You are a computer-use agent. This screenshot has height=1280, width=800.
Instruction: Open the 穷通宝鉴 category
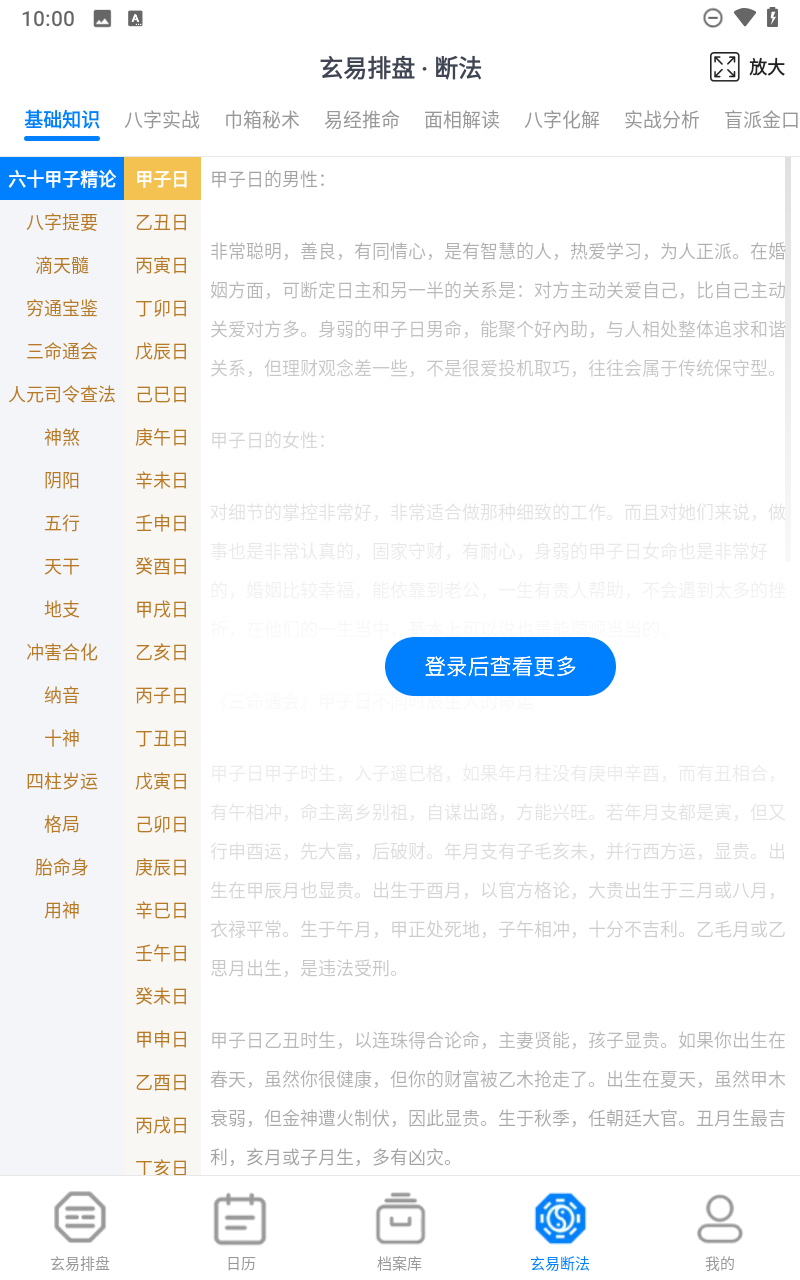click(x=62, y=308)
